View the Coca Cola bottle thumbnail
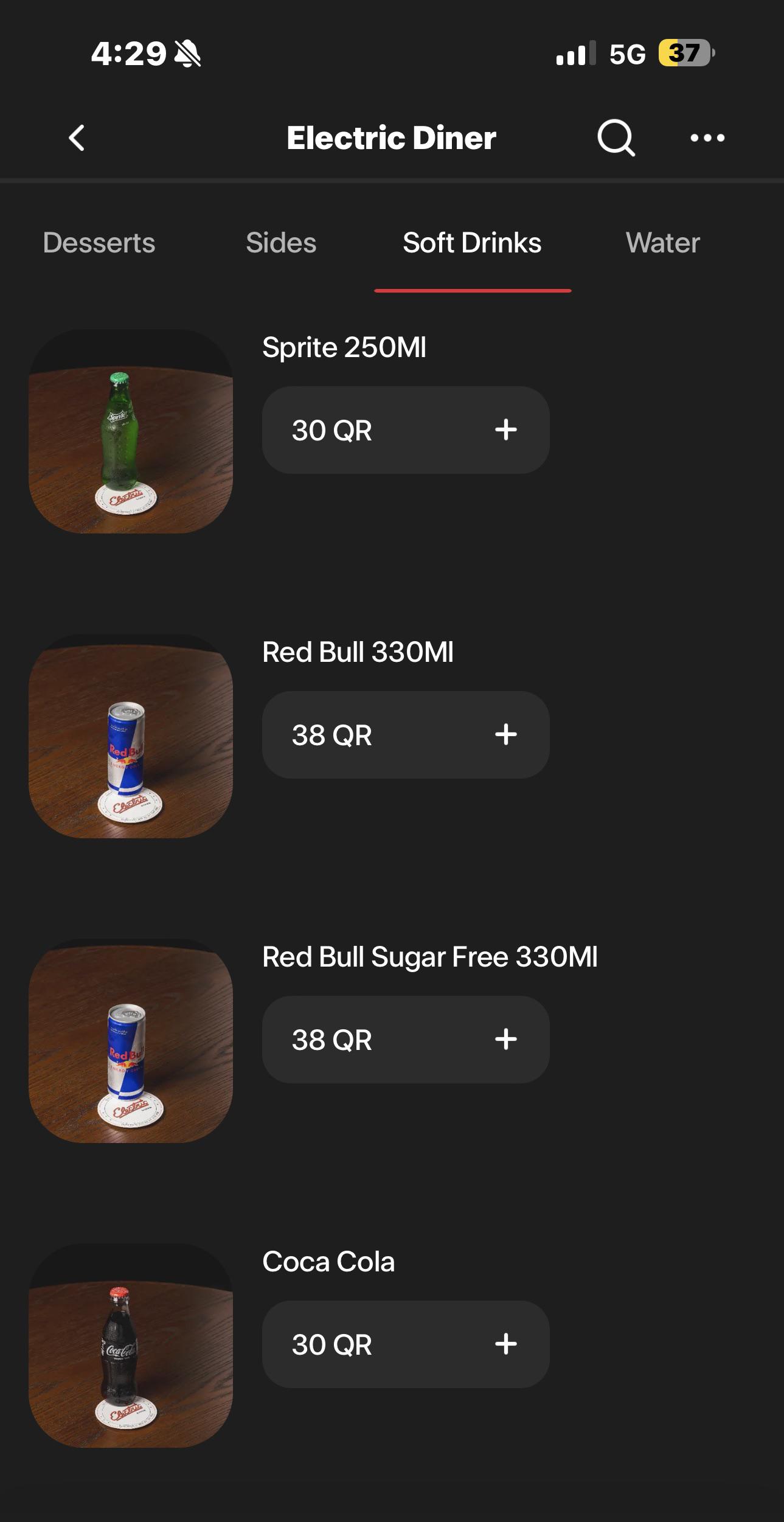 tap(131, 1344)
